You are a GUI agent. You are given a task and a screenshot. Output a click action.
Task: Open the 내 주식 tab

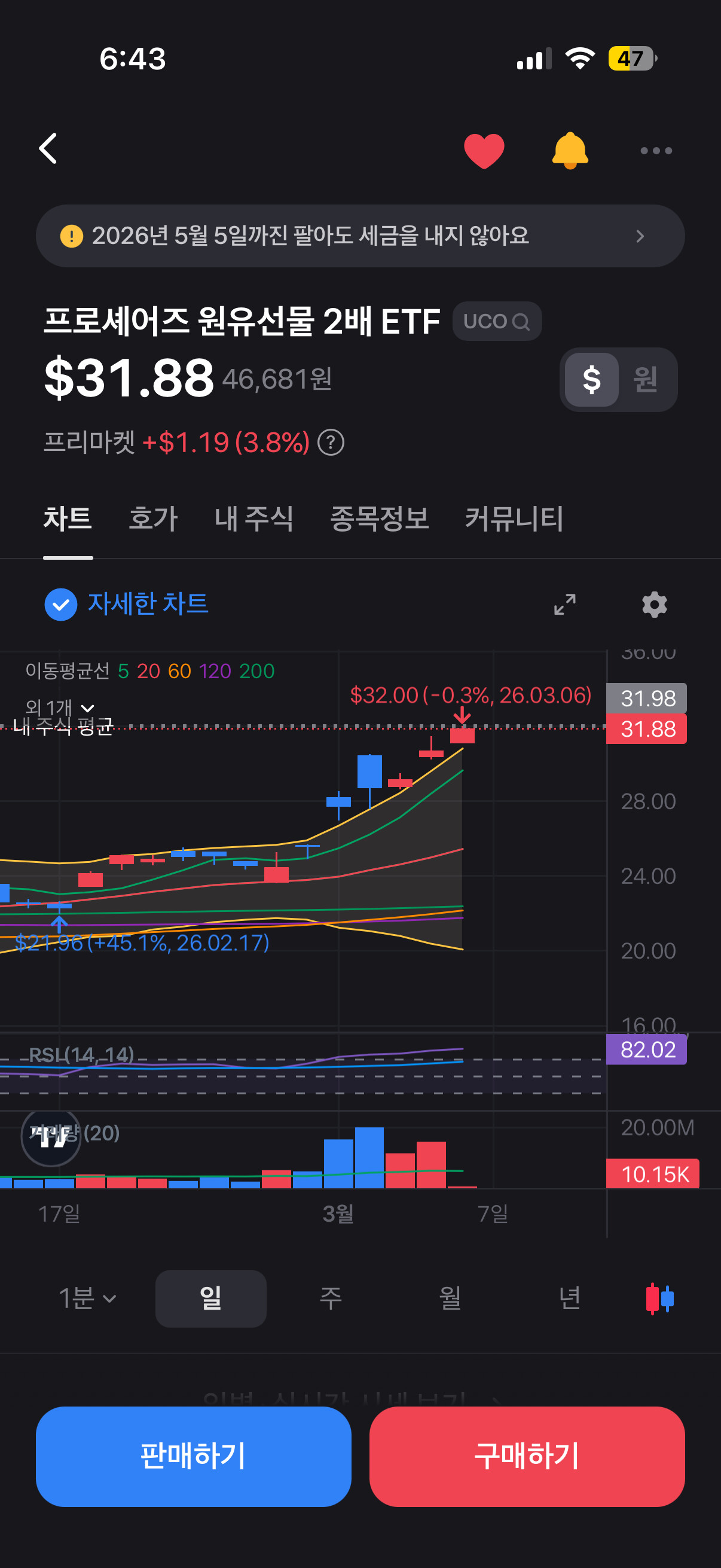[x=253, y=519]
